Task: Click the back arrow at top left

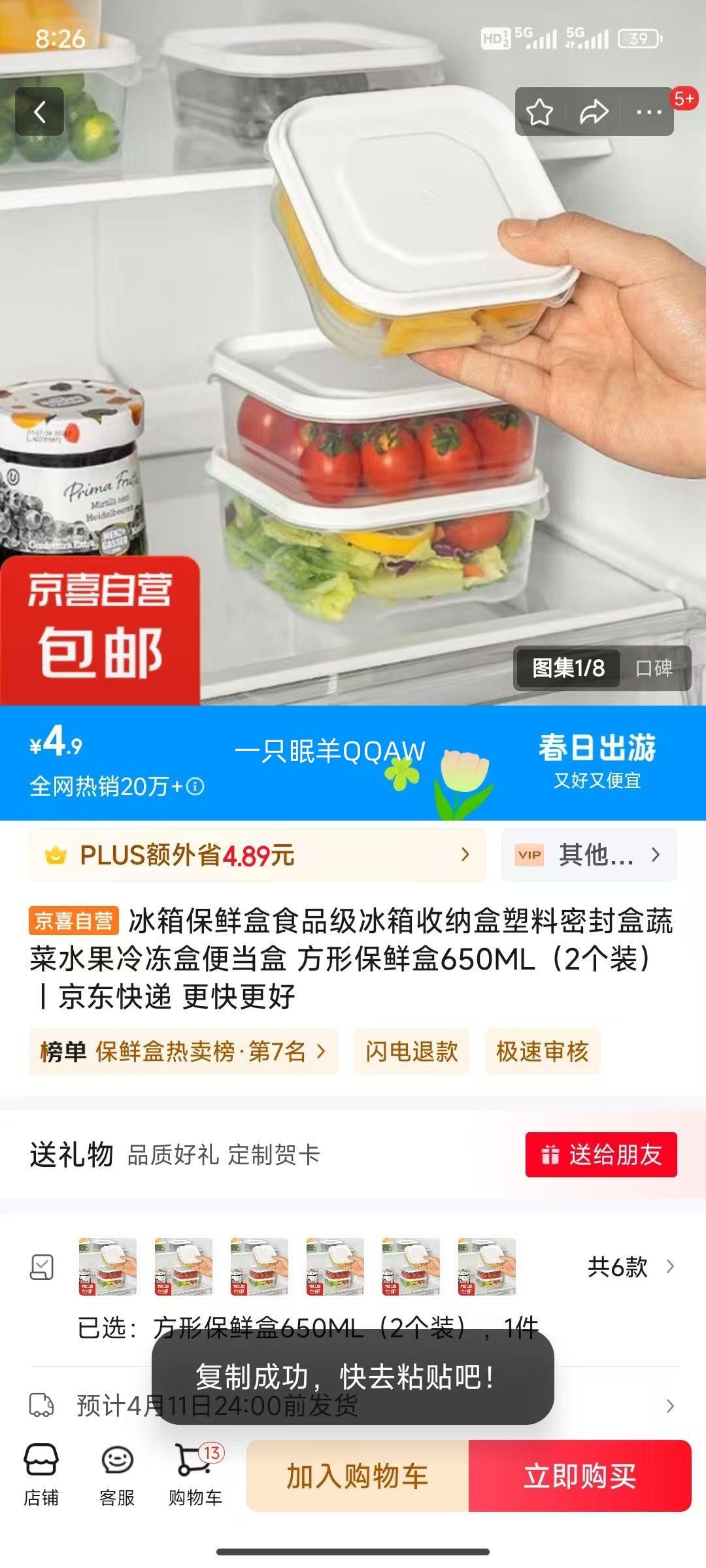Action: pyautogui.click(x=41, y=112)
